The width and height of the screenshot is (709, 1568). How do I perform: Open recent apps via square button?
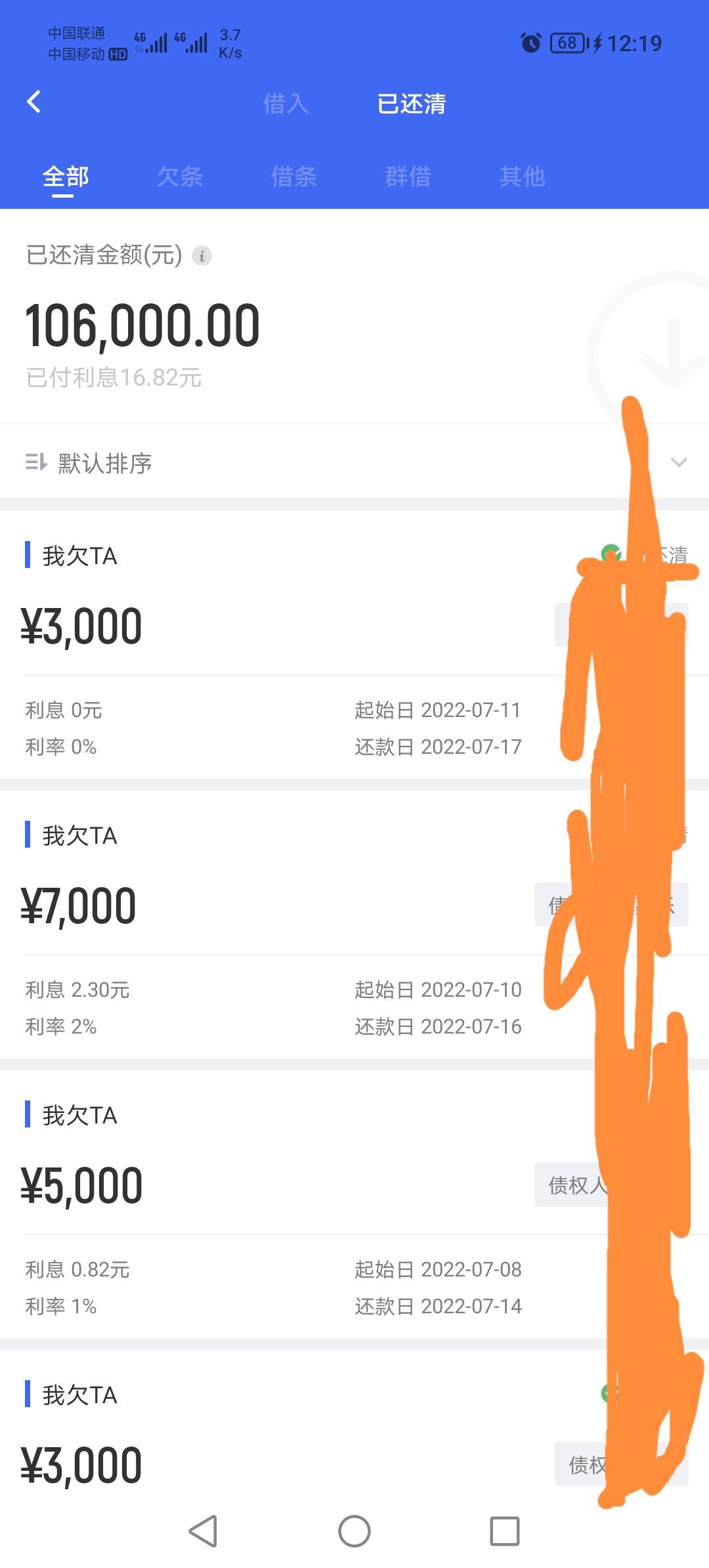pyautogui.click(x=505, y=1531)
